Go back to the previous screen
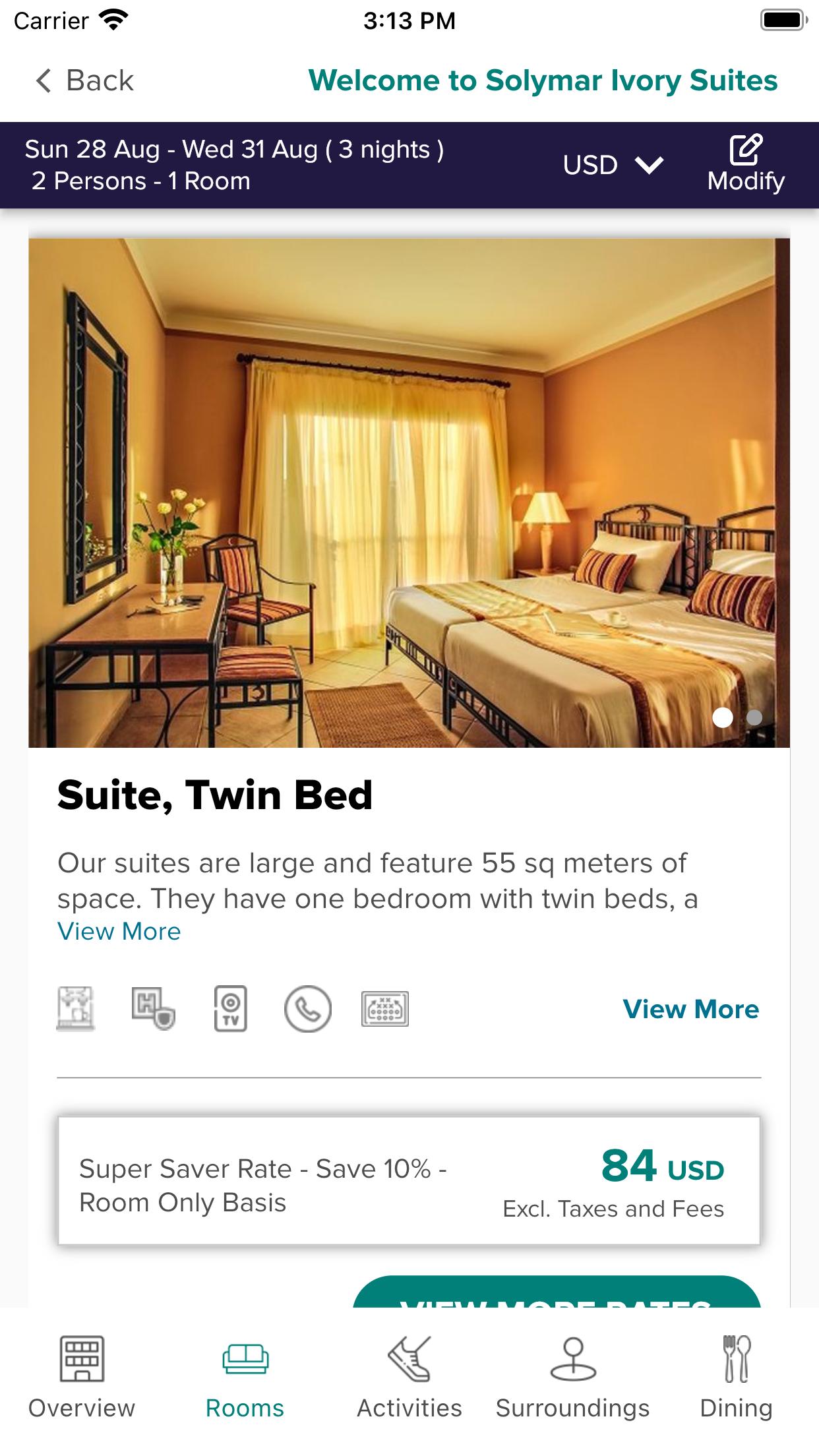 pos(84,81)
